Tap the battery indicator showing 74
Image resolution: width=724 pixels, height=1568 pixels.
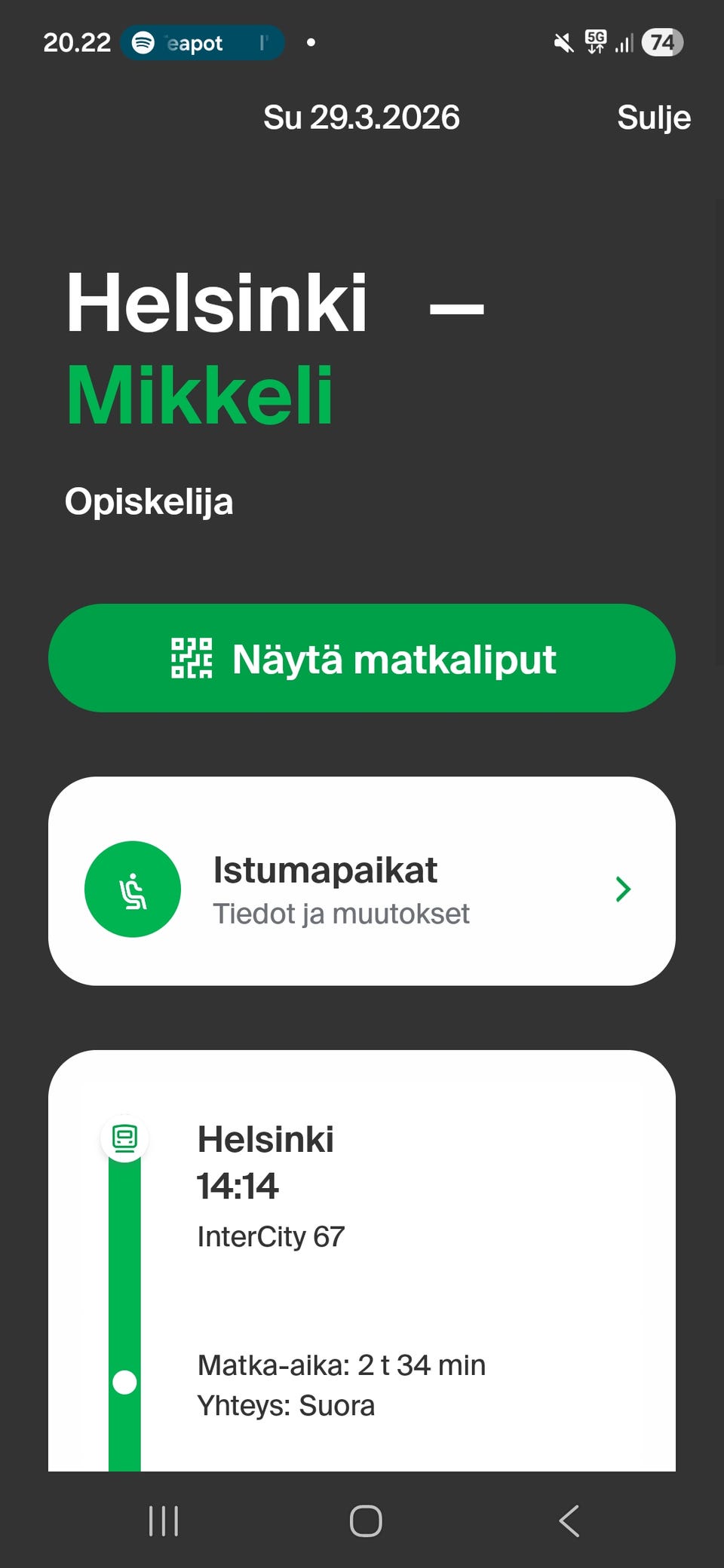click(661, 44)
